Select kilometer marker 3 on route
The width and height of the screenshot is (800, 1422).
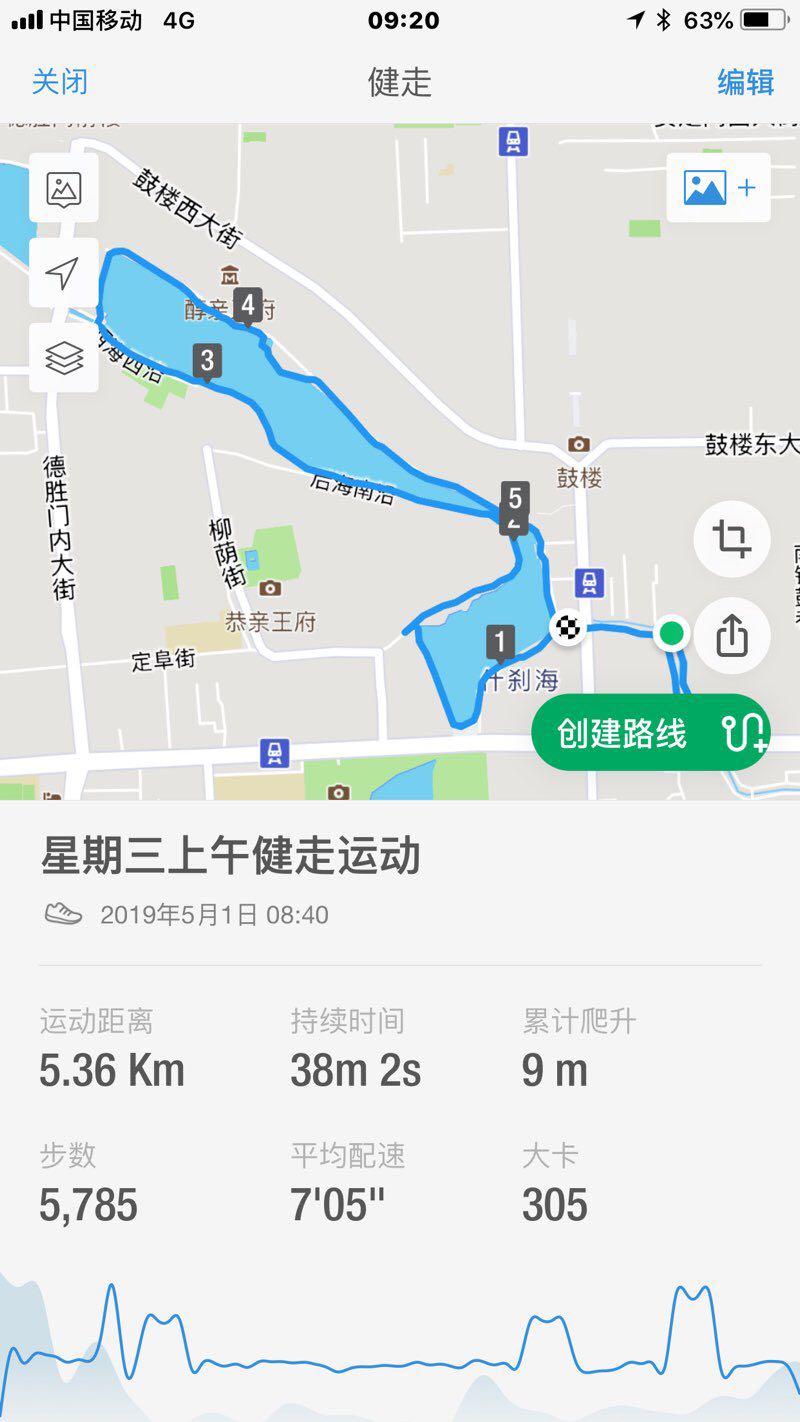point(207,360)
